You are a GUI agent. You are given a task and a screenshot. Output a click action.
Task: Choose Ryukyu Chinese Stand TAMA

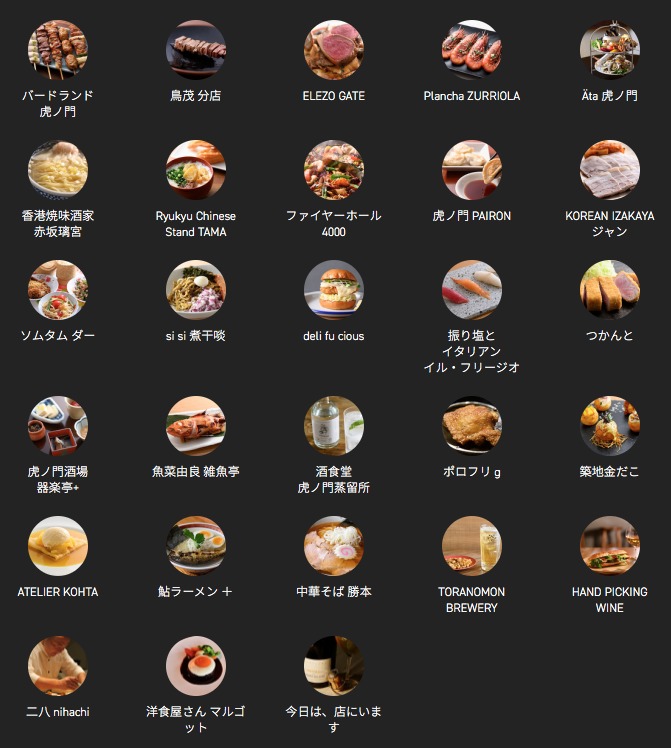pyautogui.click(x=196, y=170)
